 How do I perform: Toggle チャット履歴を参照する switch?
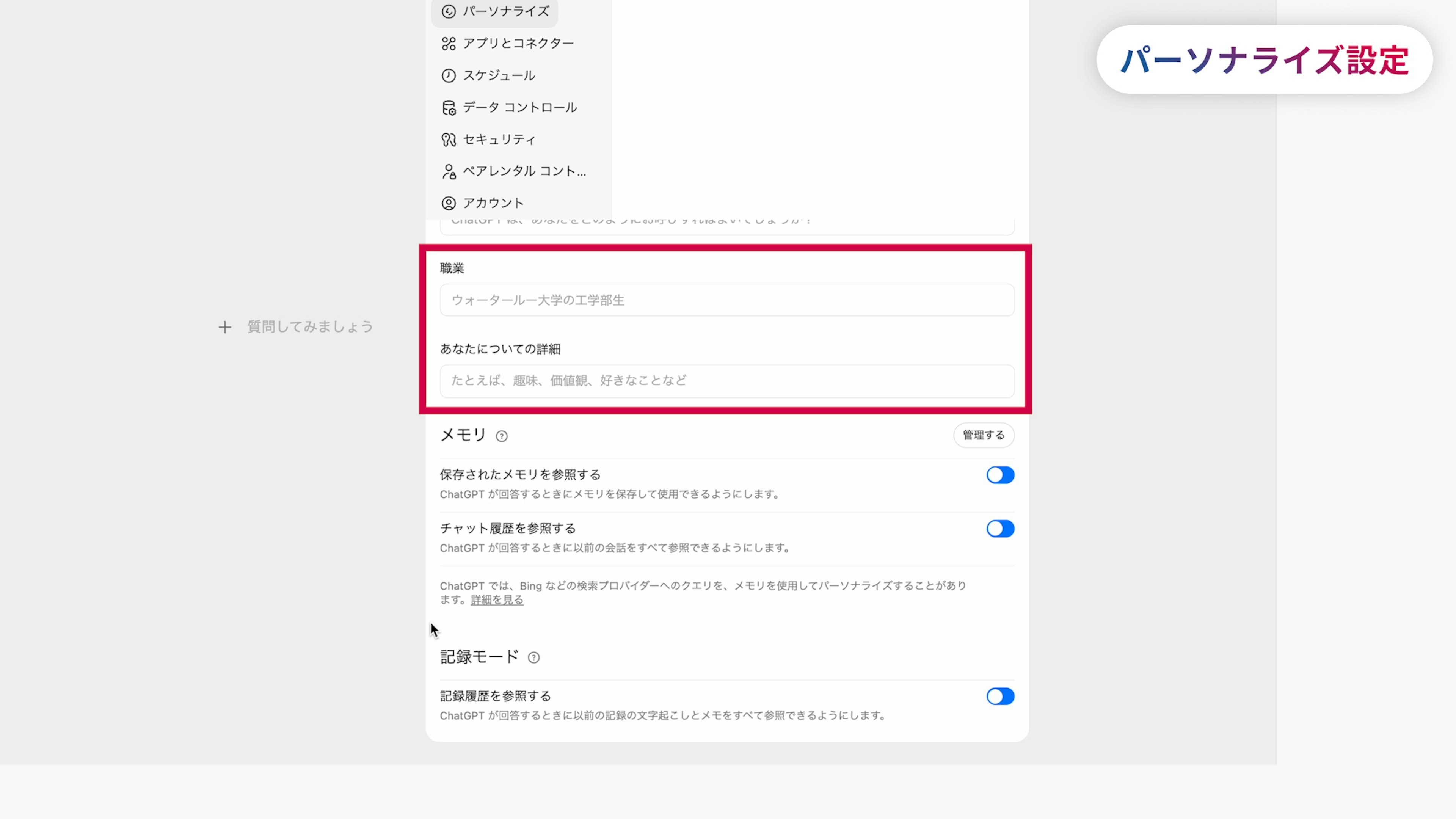point(1000,529)
